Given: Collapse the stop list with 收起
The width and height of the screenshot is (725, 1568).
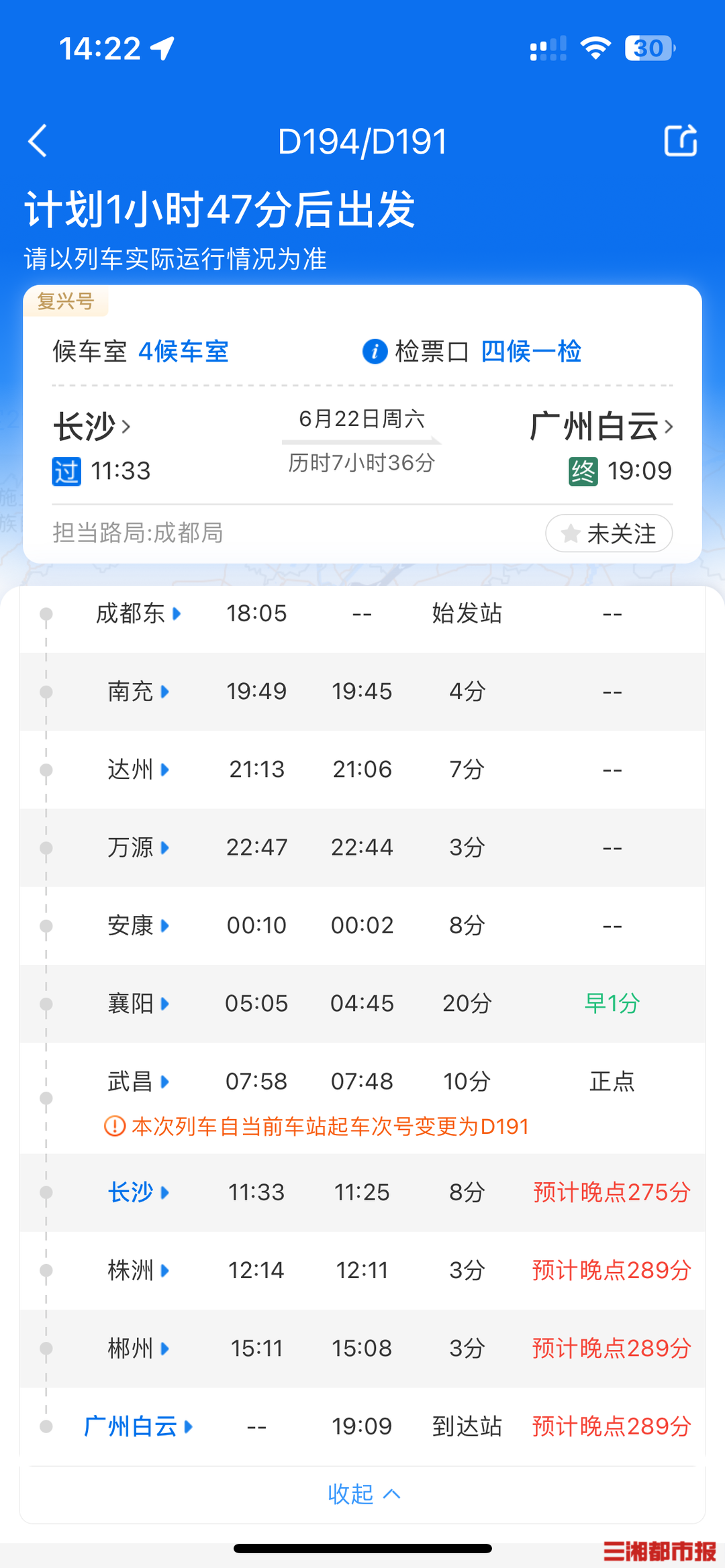Looking at the screenshot, I should click(x=363, y=1494).
